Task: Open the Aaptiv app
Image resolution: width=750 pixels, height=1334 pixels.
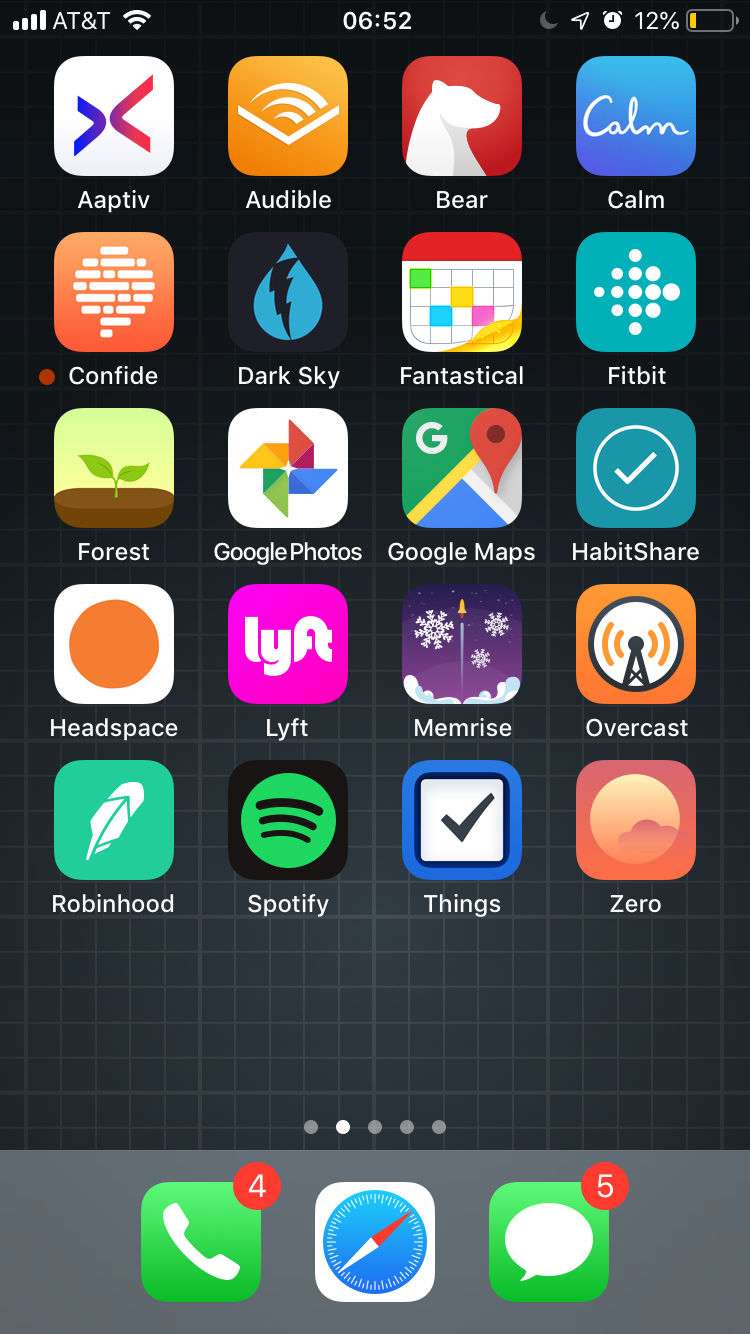Action: (114, 116)
